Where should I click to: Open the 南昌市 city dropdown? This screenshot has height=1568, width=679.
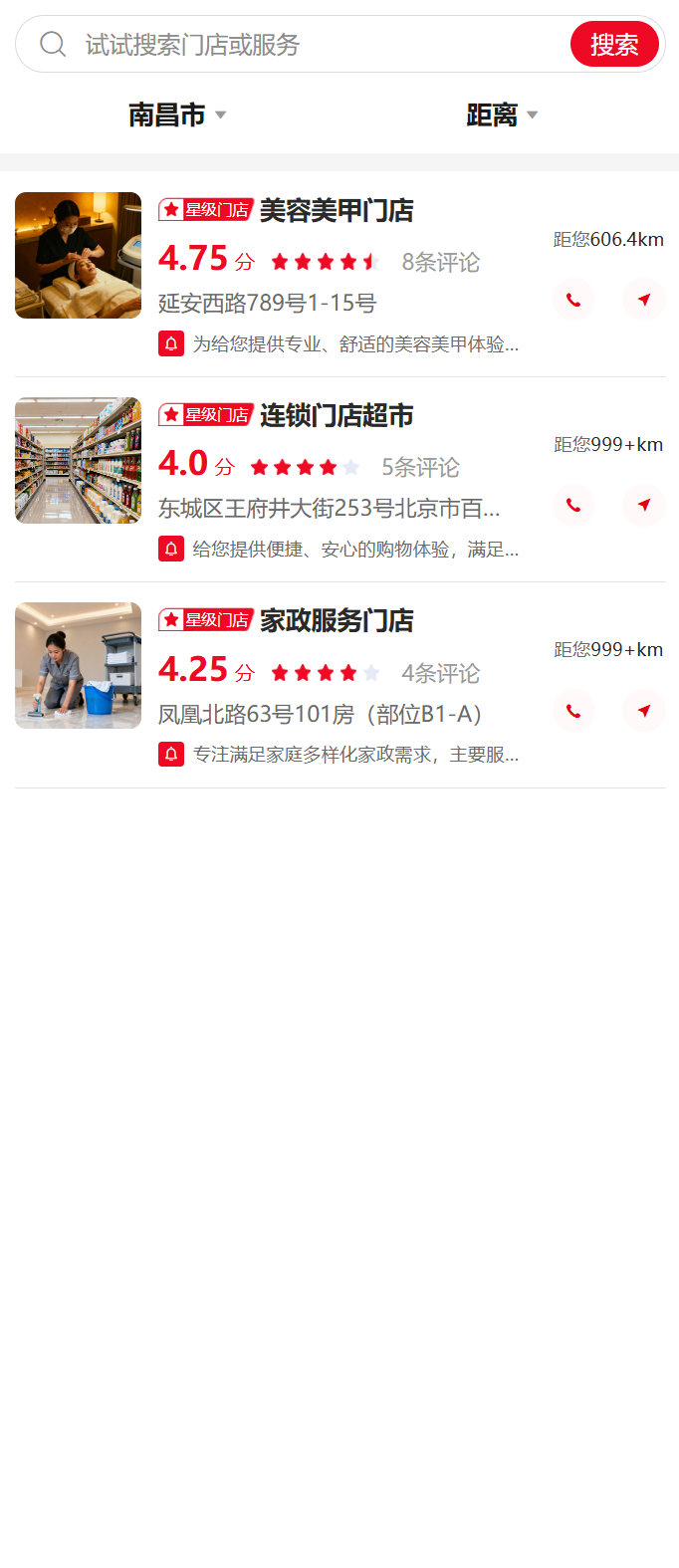(x=177, y=115)
